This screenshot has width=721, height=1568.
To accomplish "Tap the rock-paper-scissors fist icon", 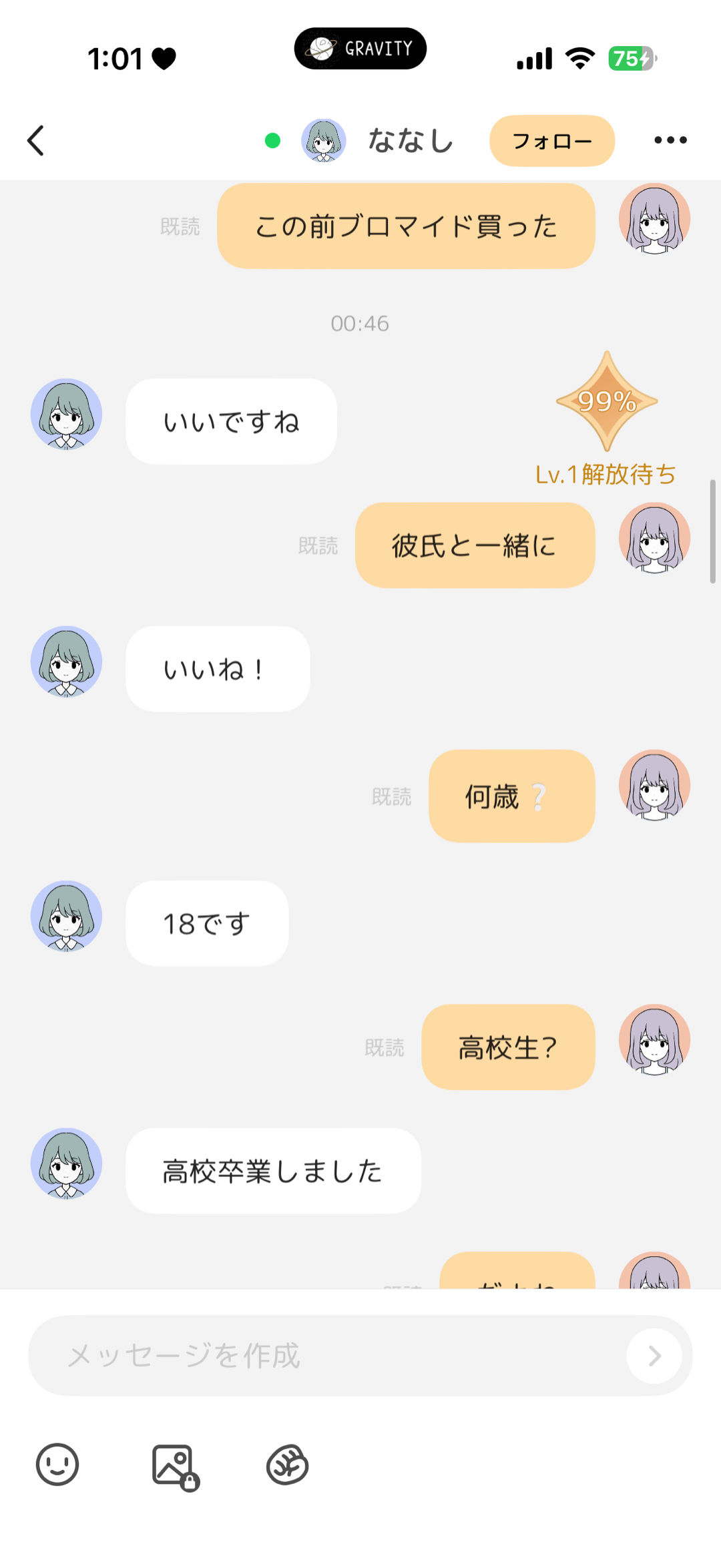I will click(x=287, y=1465).
